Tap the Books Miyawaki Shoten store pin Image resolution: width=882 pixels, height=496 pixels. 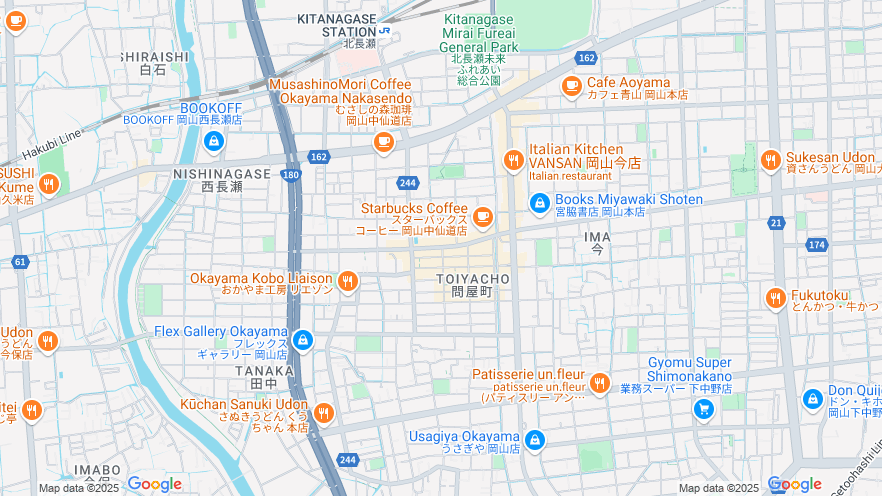(x=539, y=203)
